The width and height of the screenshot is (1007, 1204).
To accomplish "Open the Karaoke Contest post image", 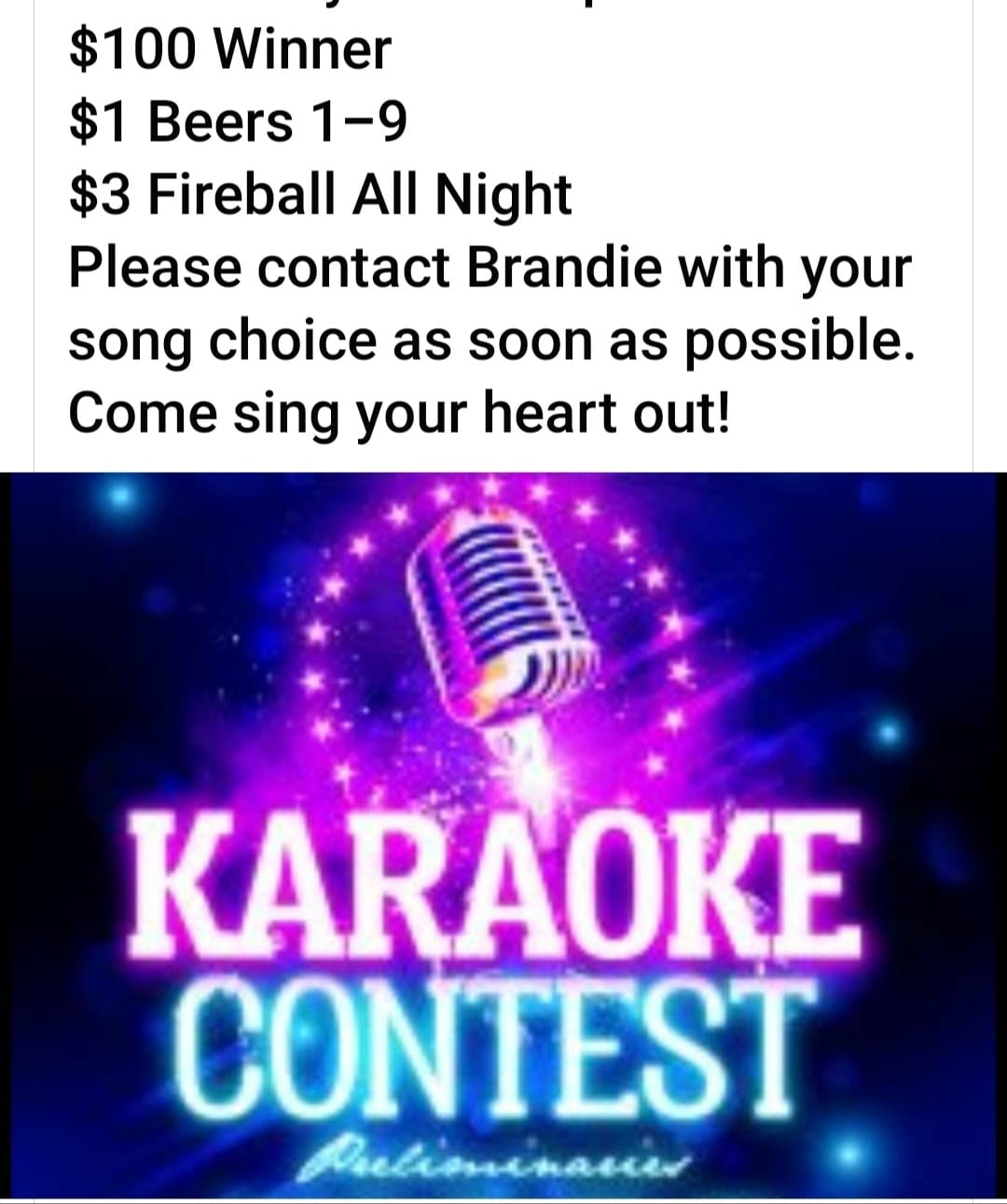I will pos(504,835).
